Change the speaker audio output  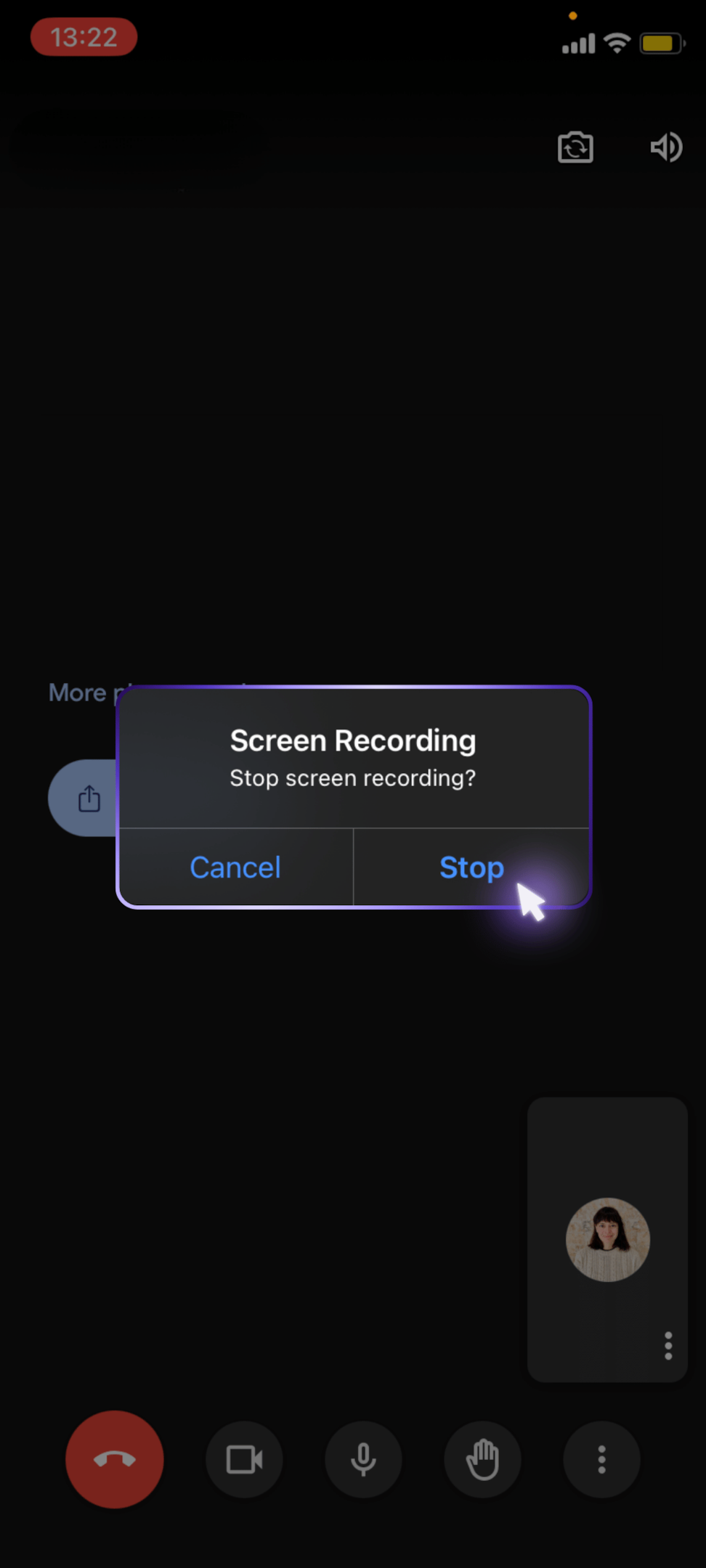click(666, 147)
